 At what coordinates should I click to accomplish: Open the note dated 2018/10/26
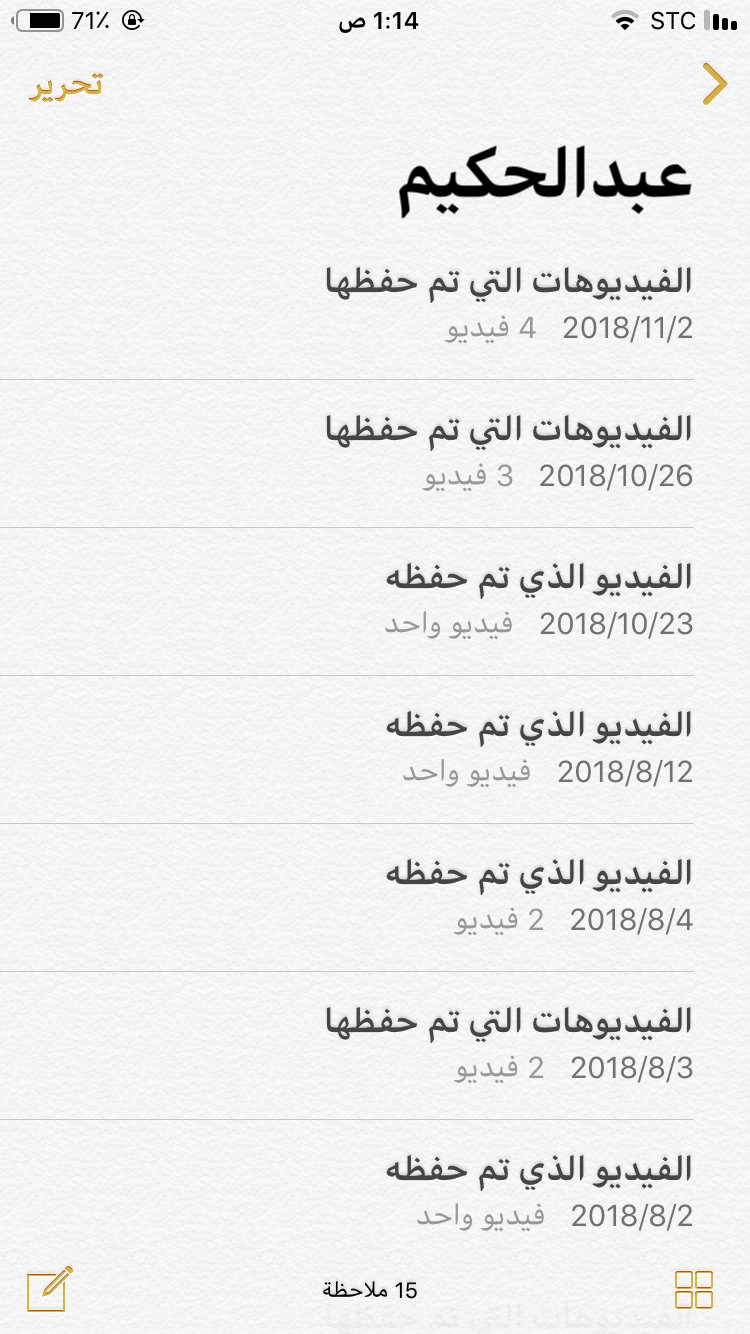coord(375,454)
